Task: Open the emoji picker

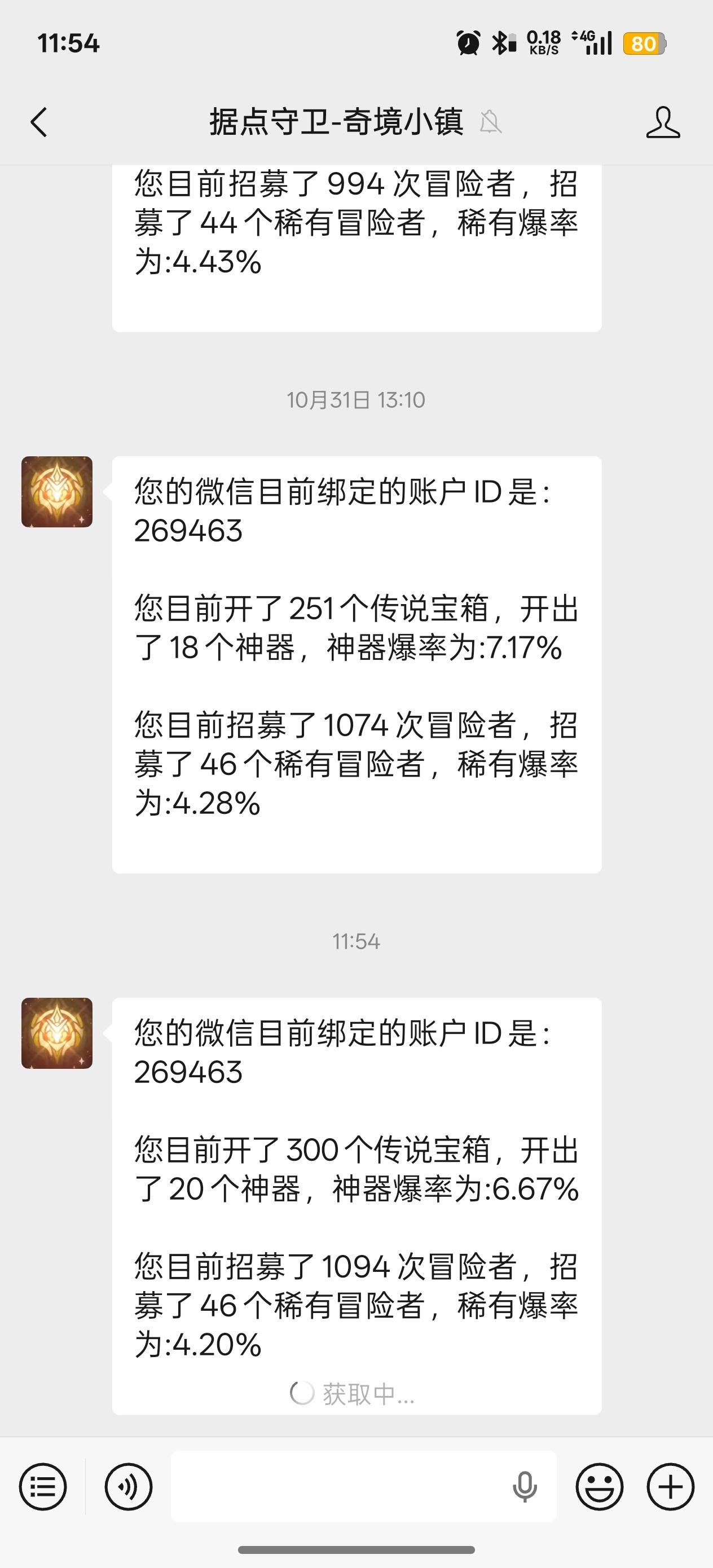Action: click(x=599, y=1486)
